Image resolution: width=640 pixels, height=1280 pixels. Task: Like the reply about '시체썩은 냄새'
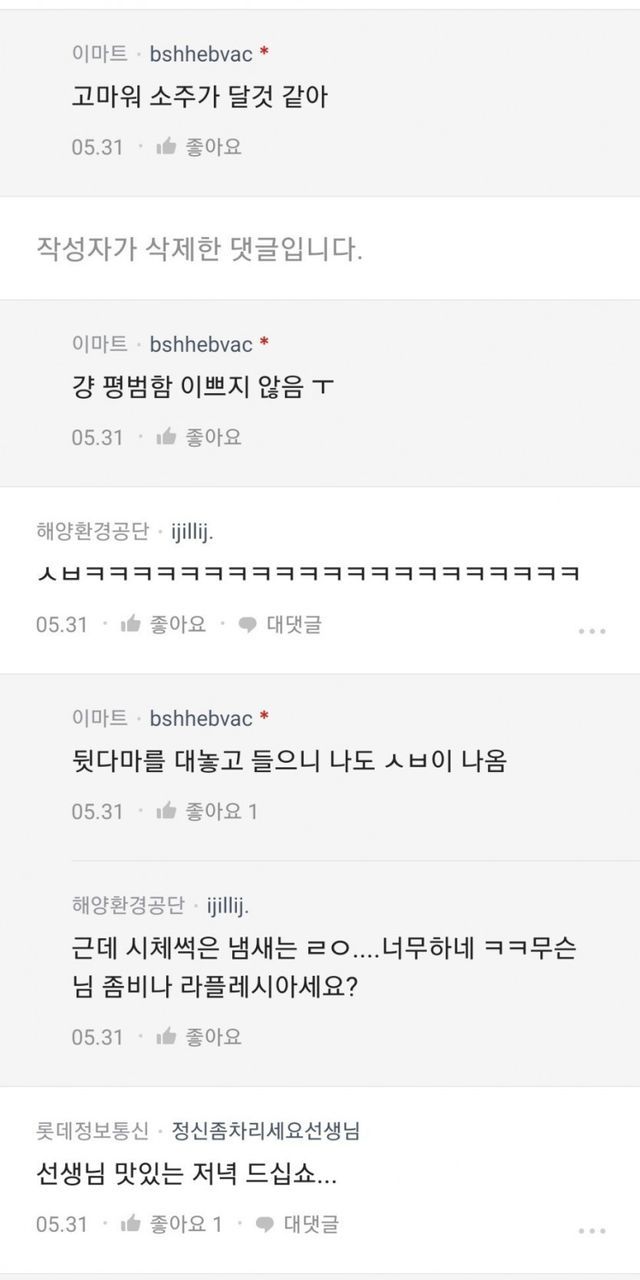coord(200,1036)
